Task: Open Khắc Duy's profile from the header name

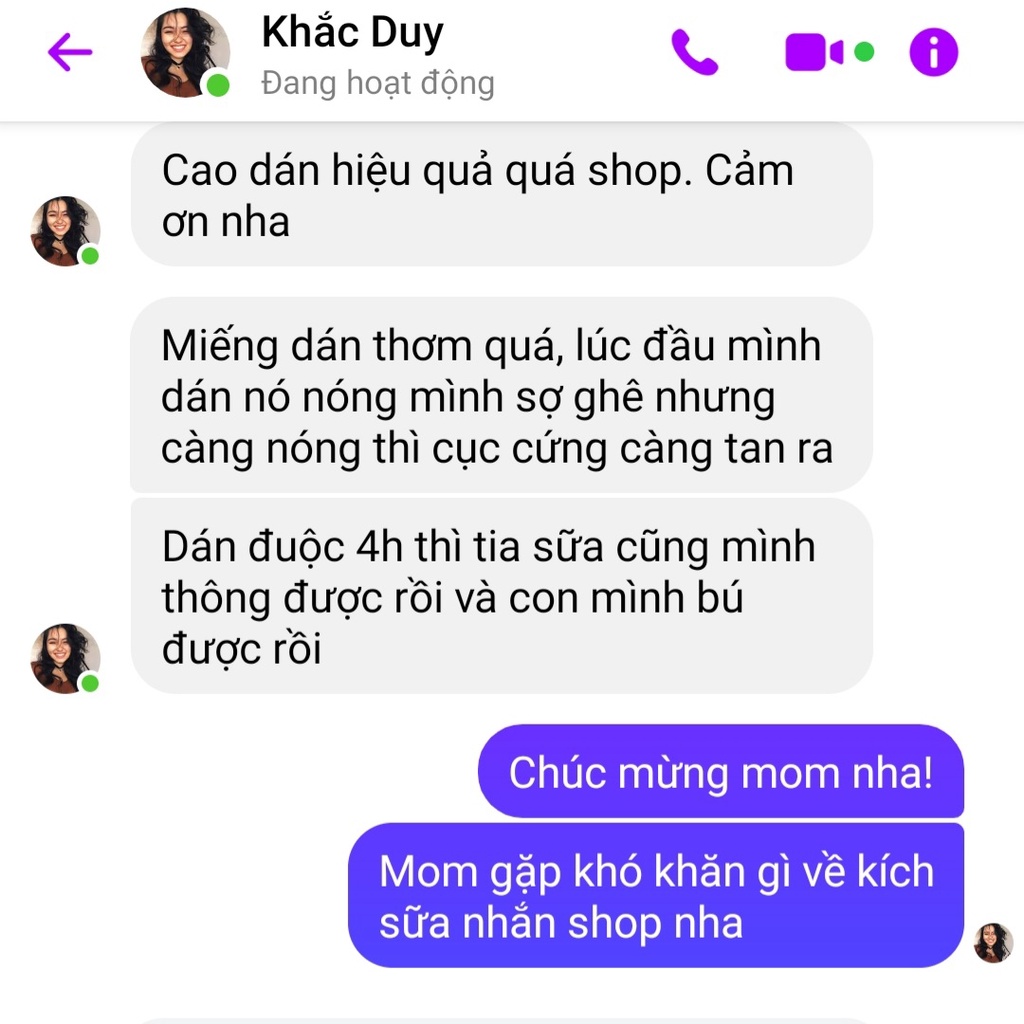Action: (352, 34)
